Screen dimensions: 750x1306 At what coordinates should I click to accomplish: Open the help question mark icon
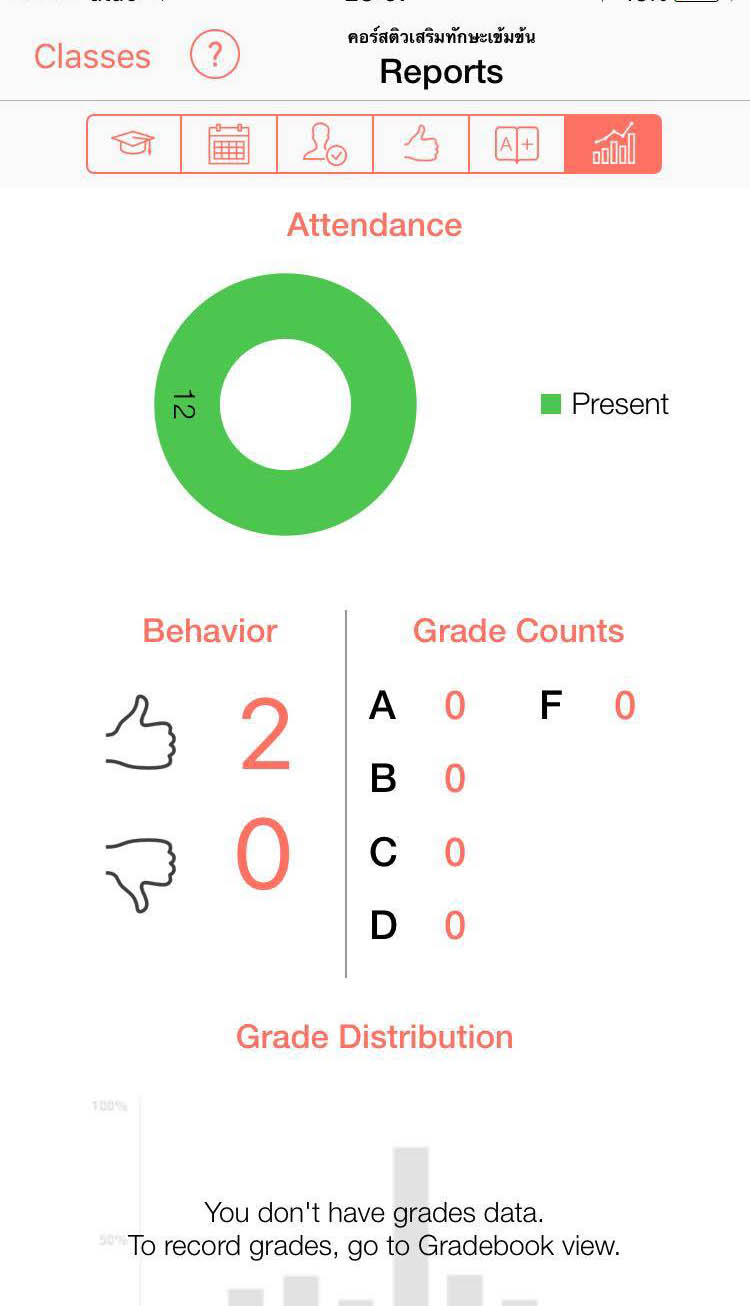pyautogui.click(x=215, y=55)
